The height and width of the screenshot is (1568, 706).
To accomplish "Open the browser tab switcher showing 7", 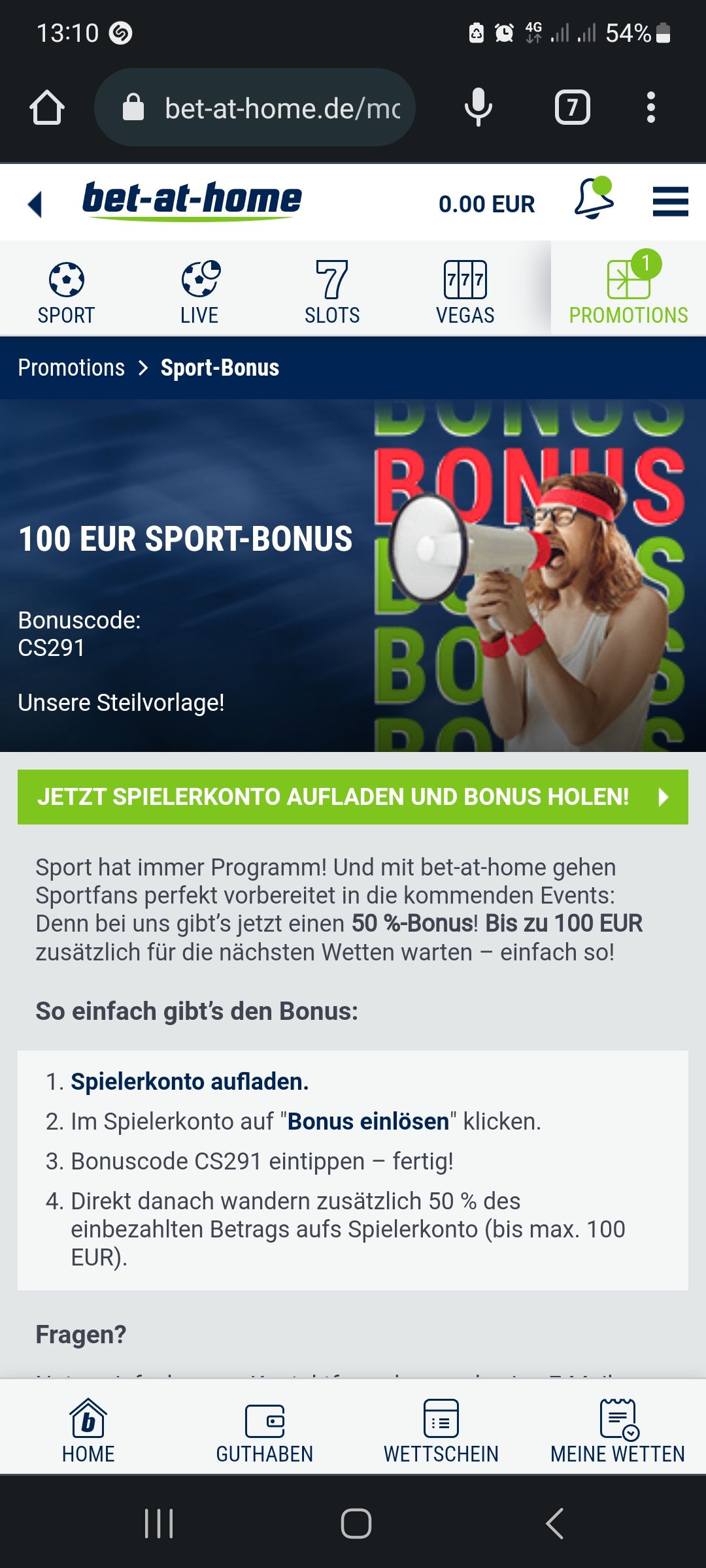I will click(x=572, y=108).
